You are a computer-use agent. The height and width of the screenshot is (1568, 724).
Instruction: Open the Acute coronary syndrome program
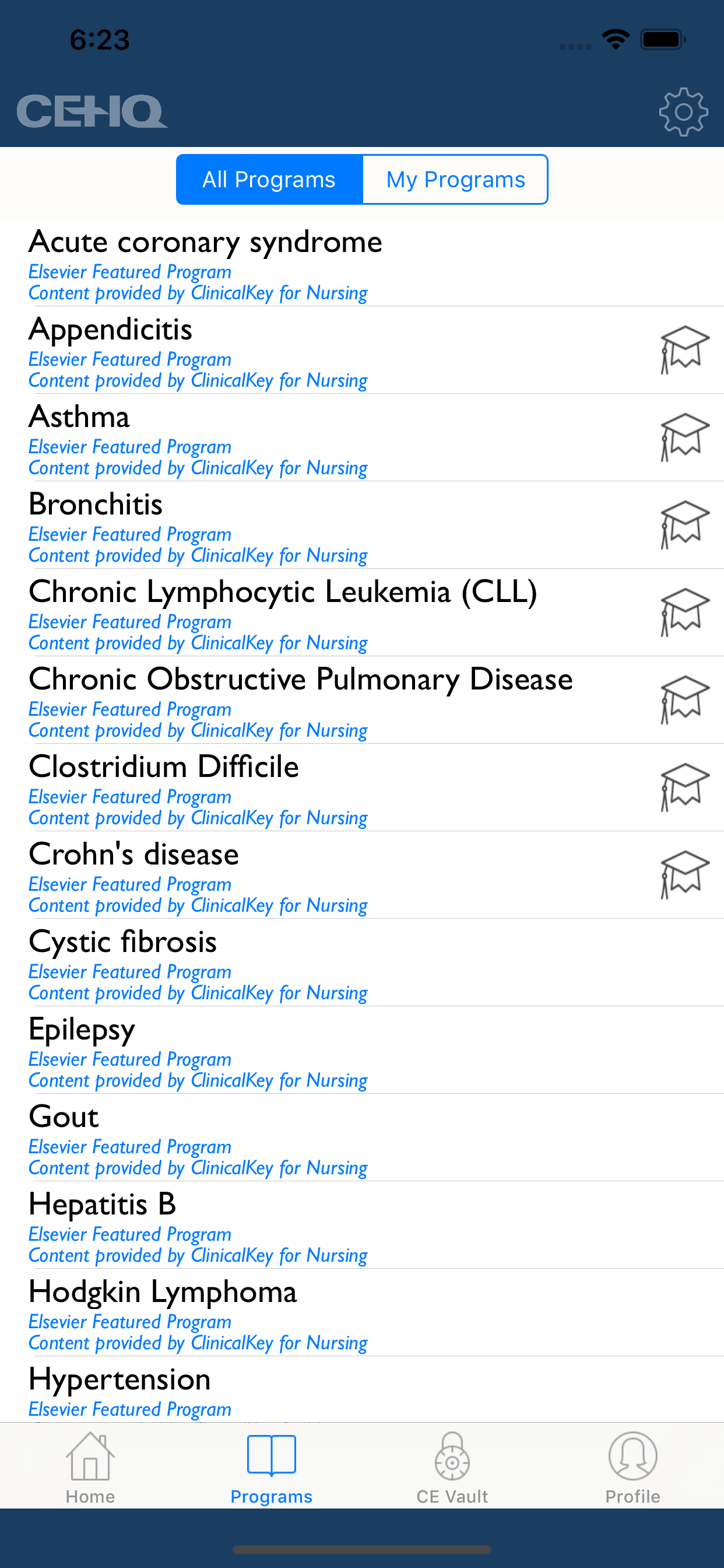click(x=205, y=242)
